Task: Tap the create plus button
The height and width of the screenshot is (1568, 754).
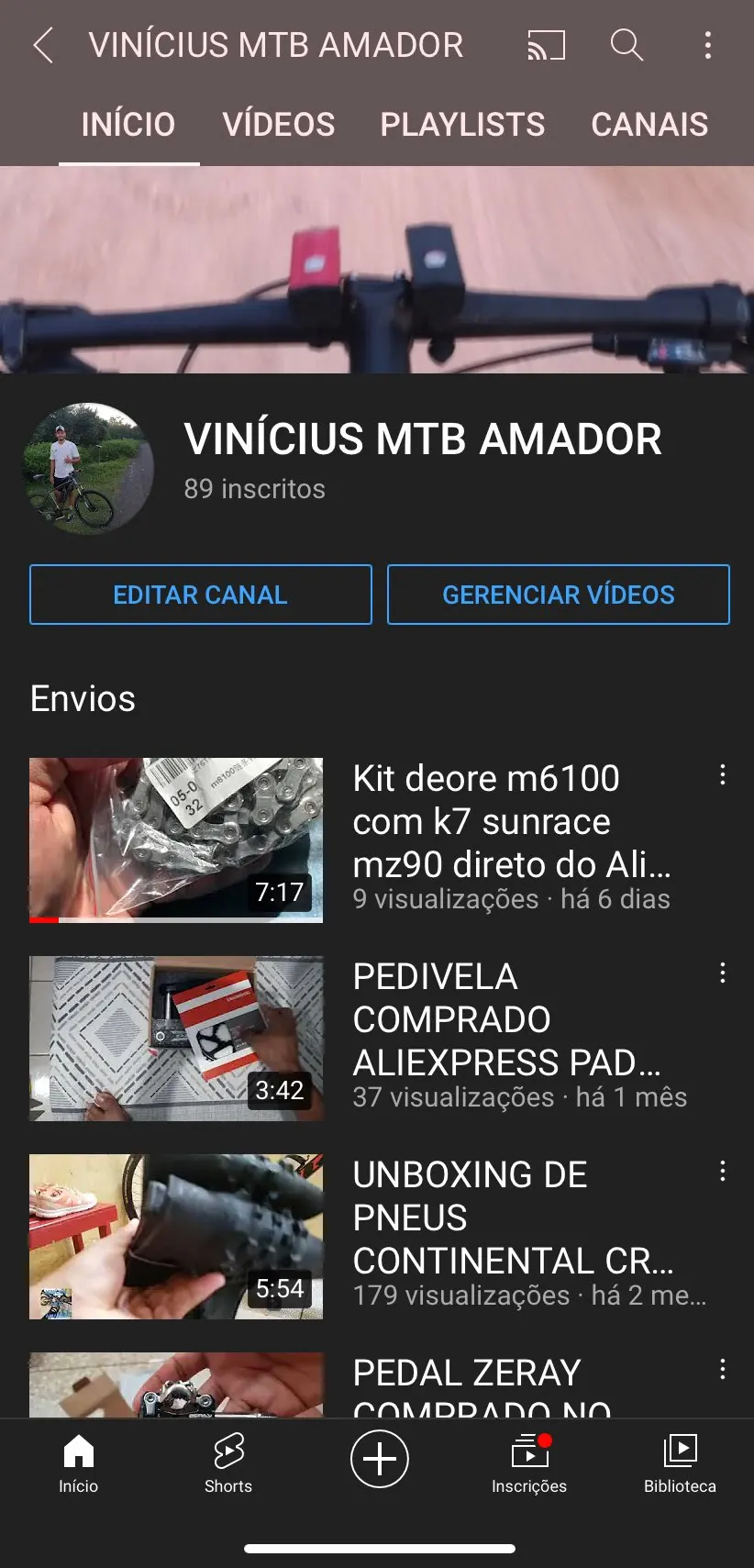Action: point(380,1459)
